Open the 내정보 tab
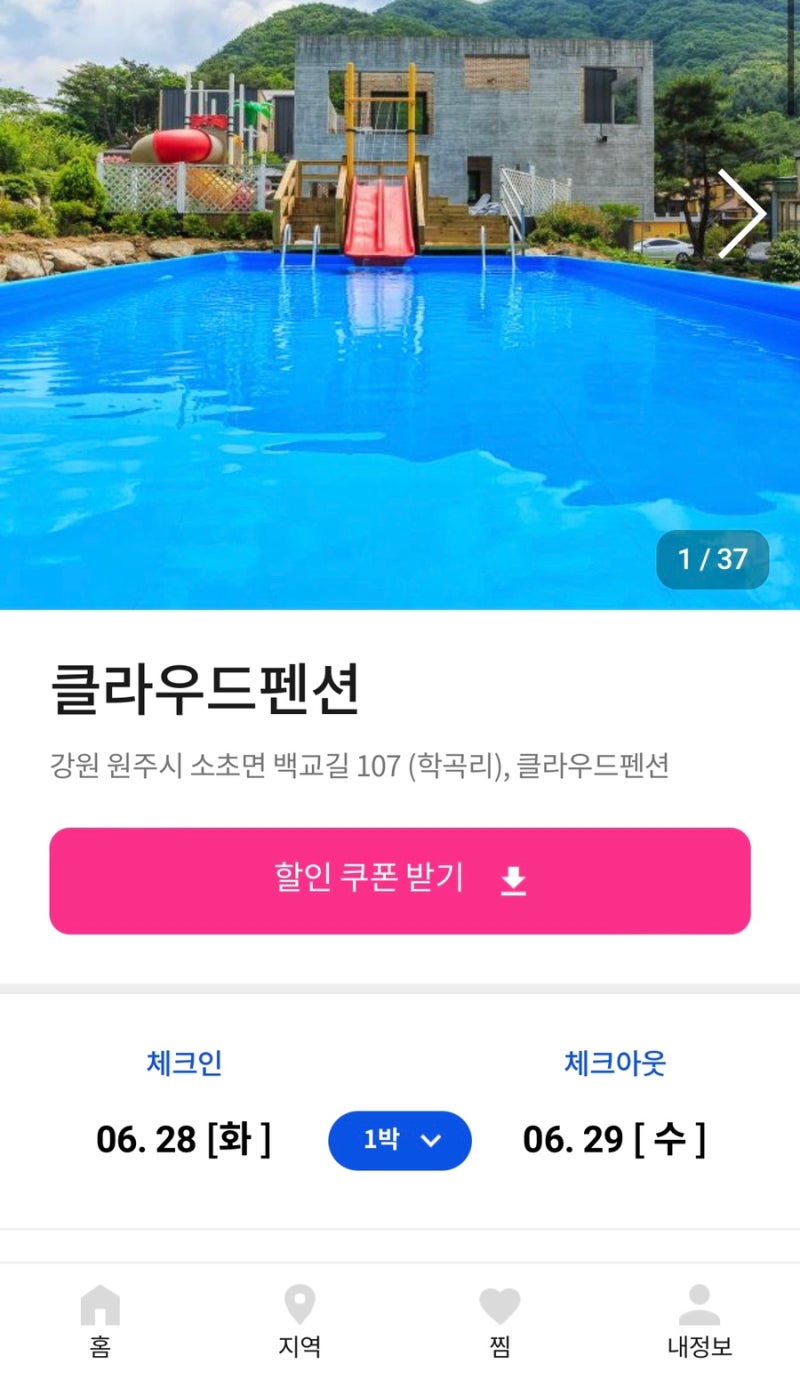The image size is (800, 1380). [699, 1320]
